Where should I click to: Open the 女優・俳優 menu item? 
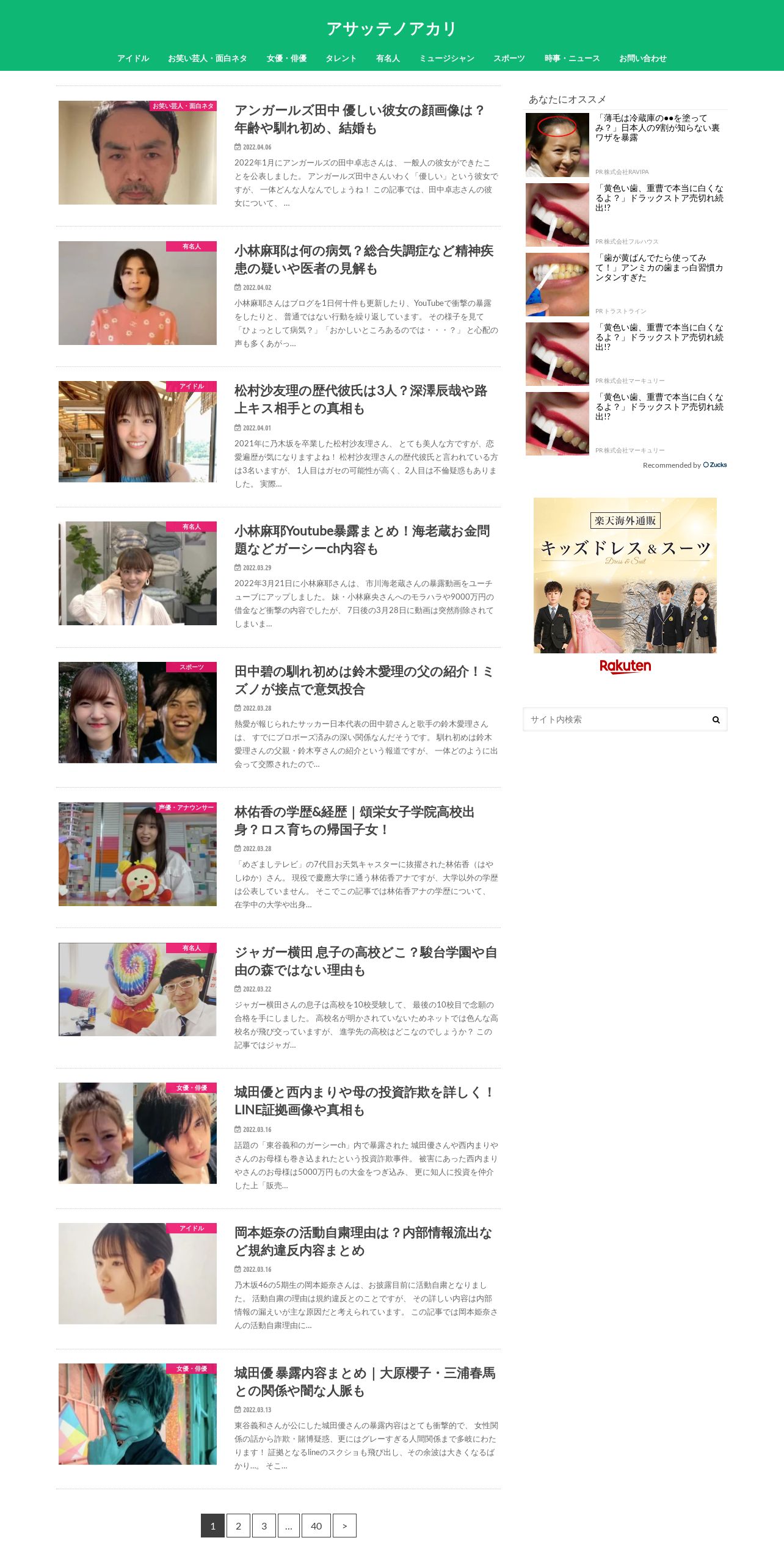286,59
